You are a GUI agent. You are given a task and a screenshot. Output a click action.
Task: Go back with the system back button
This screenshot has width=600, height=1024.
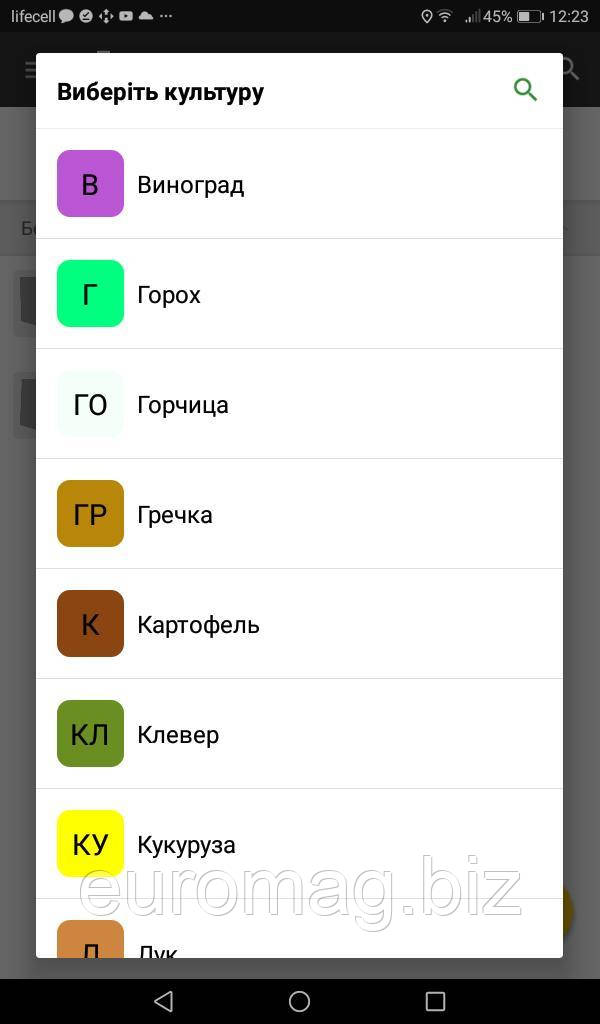click(x=164, y=1000)
